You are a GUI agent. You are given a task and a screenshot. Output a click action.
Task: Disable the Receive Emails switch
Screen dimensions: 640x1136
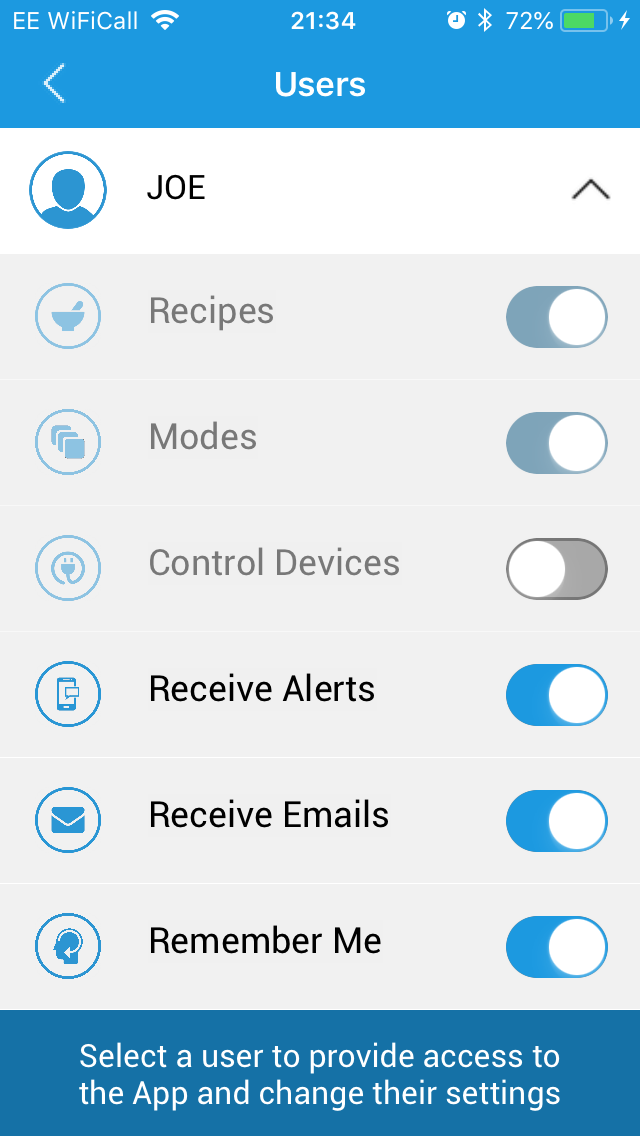557,821
